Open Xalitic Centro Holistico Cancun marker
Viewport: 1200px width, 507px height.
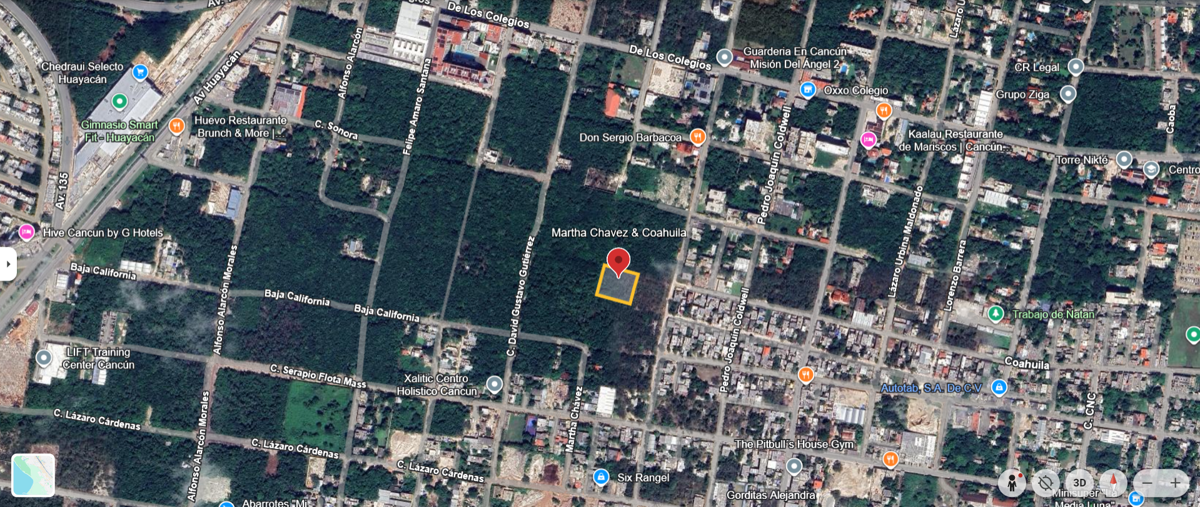(x=494, y=384)
